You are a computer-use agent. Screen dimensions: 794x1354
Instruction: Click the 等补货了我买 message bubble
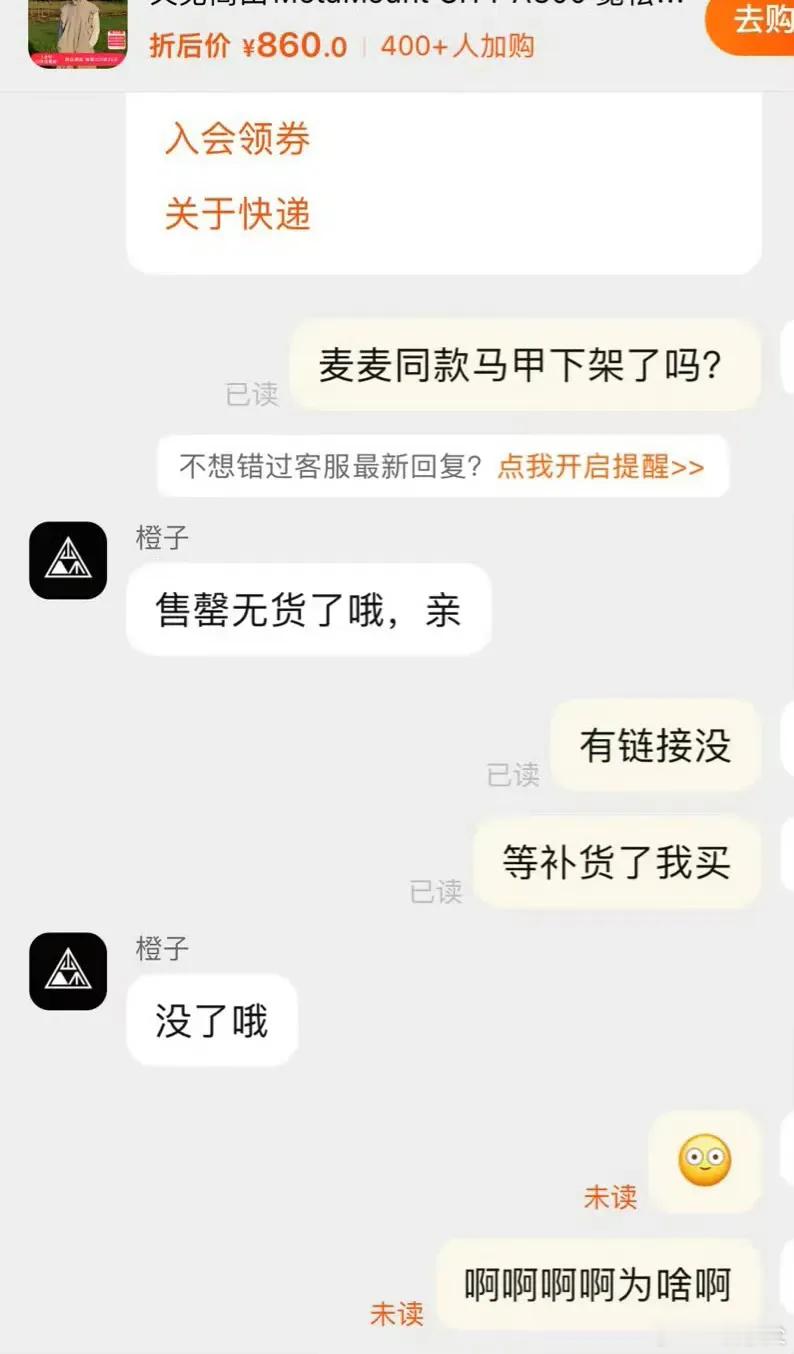[x=617, y=865]
